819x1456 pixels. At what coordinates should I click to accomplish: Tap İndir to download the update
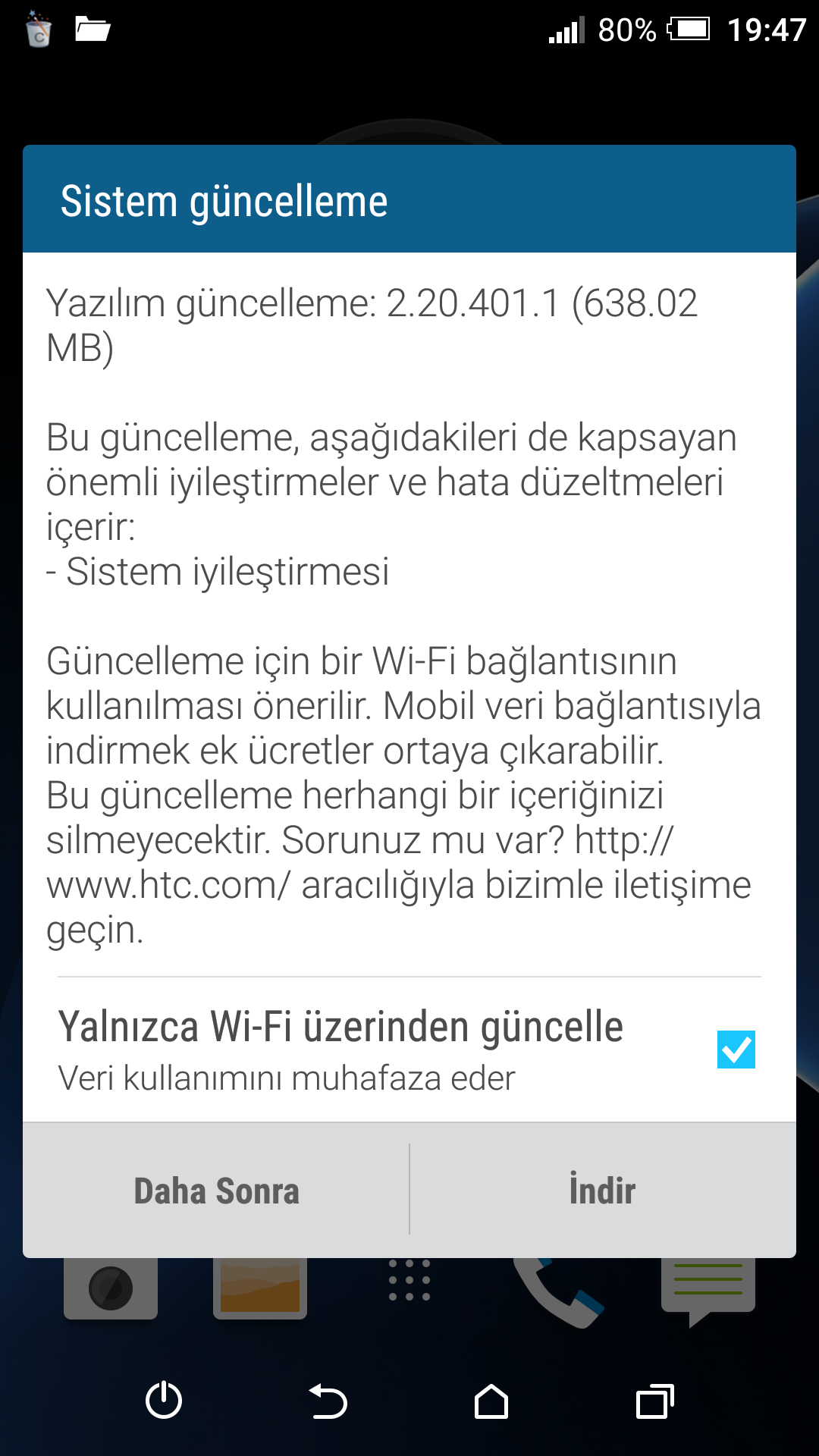[603, 1190]
